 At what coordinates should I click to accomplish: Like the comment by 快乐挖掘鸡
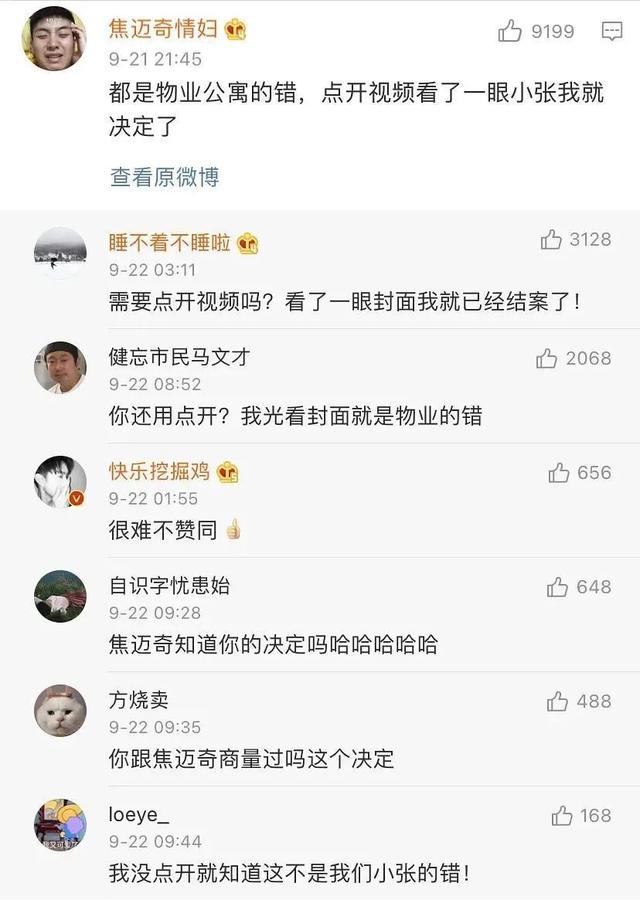[x=559, y=473]
